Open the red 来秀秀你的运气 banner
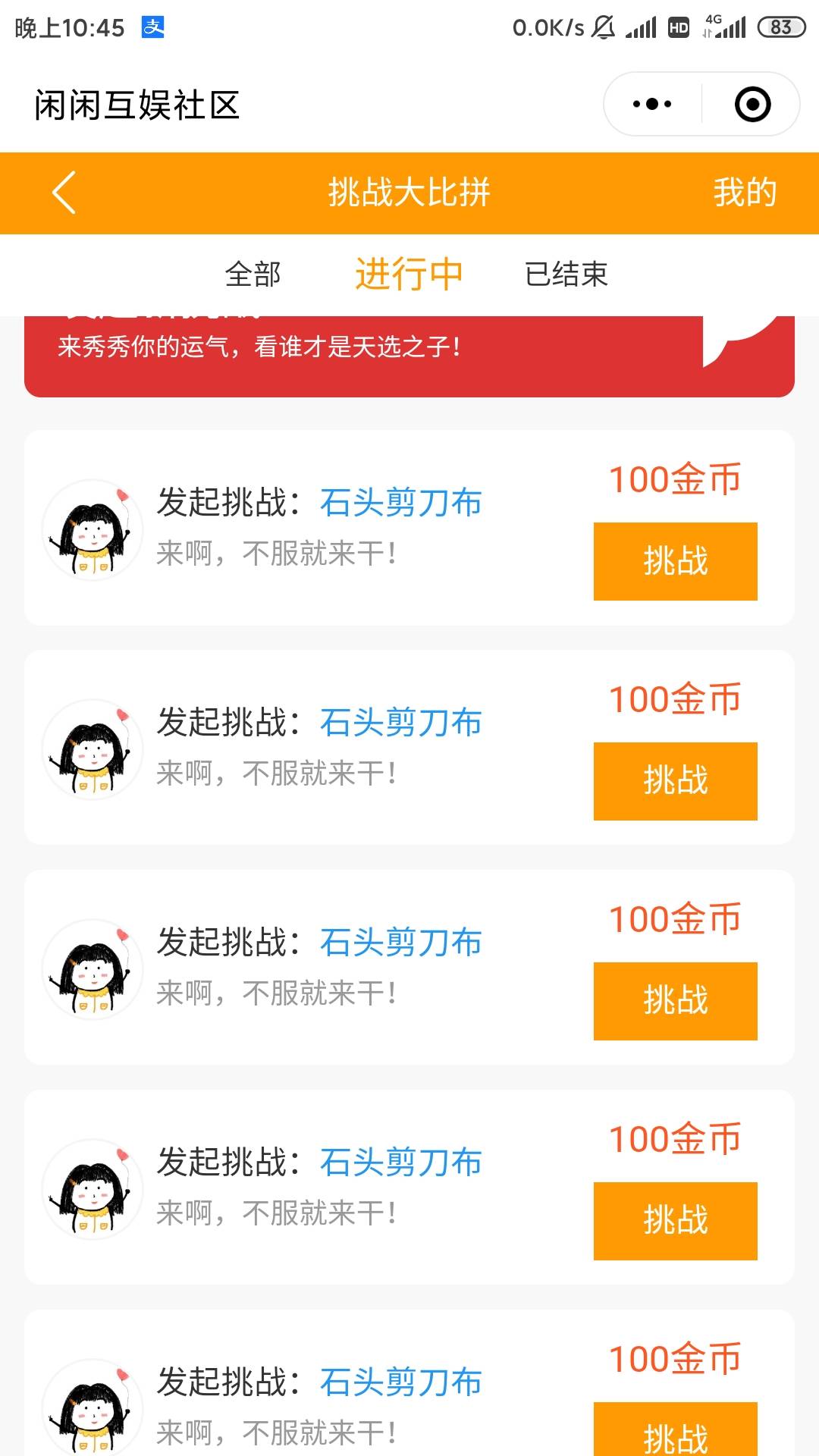Screen dimensions: 819x1456 click(x=379, y=355)
